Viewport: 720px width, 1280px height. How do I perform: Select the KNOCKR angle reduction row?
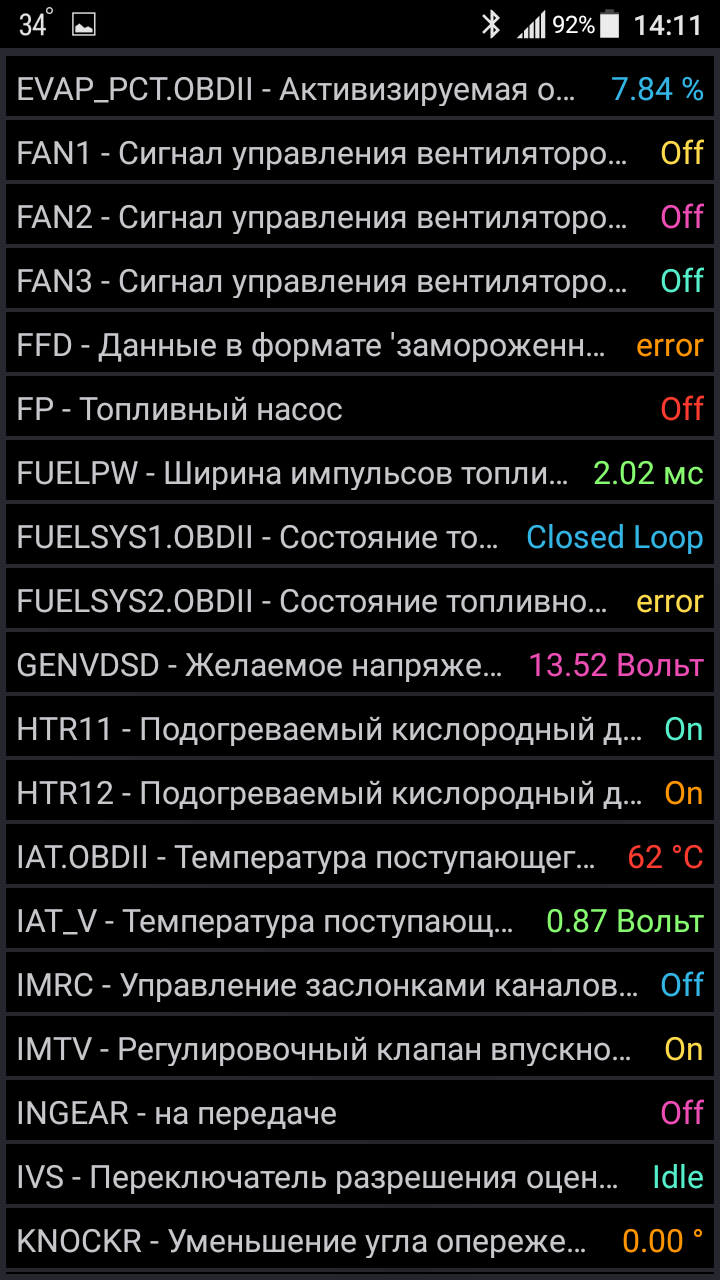[360, 1241]
